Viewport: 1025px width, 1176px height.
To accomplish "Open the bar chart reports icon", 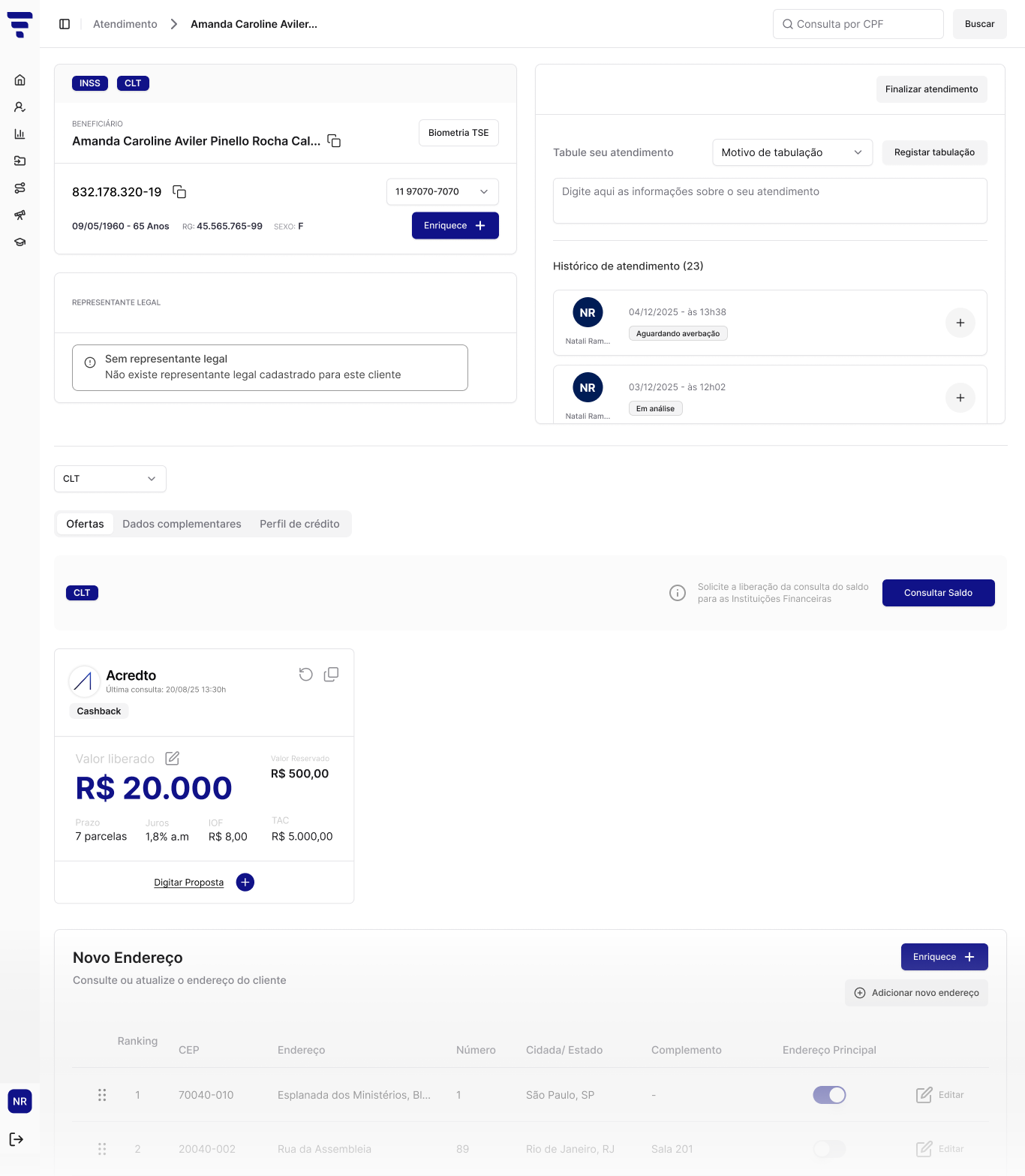I will coord(20,134).
